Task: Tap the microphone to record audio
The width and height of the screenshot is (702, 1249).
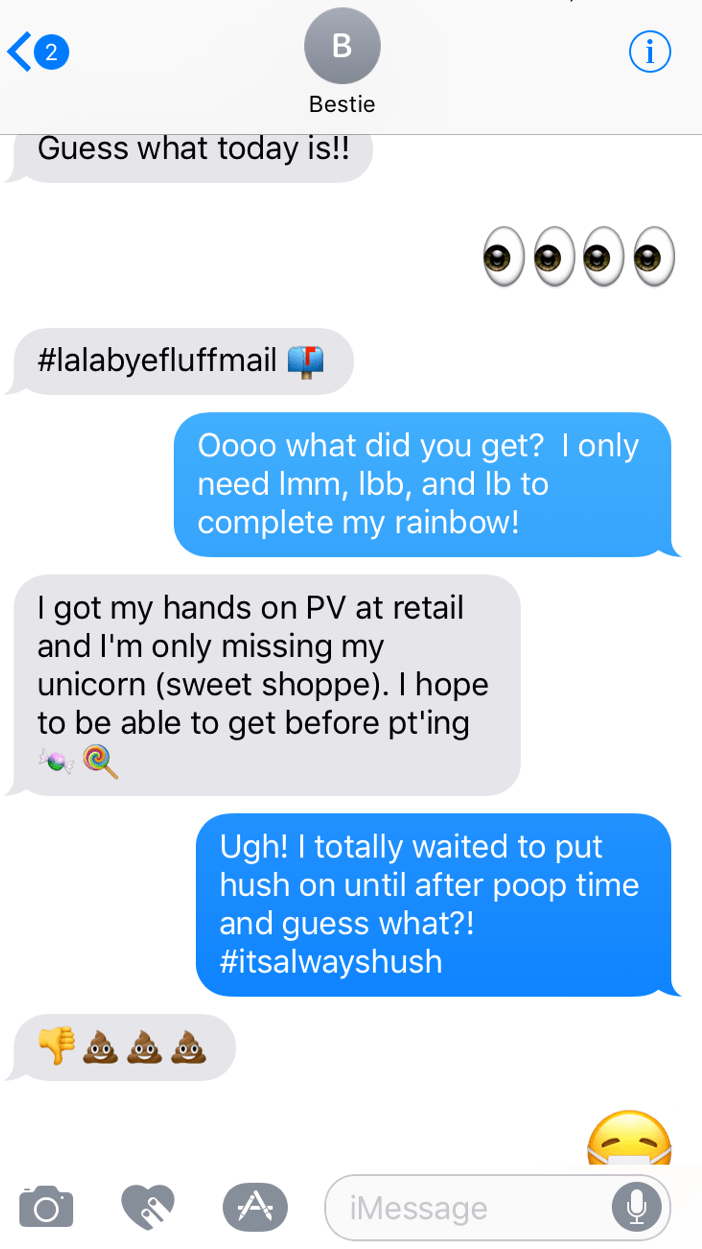Action: point(637,1208)
